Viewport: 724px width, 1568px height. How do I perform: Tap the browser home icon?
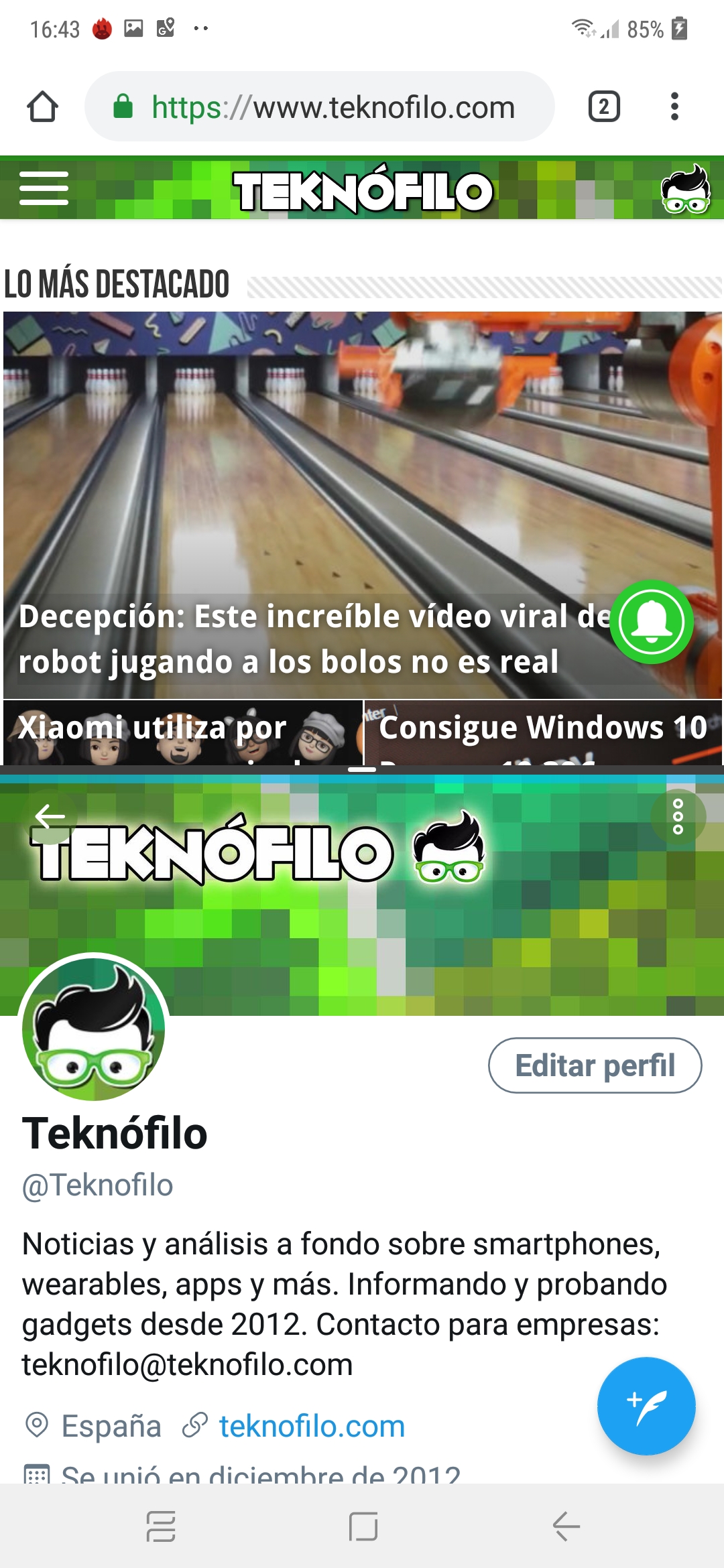(x=42, y=107)
